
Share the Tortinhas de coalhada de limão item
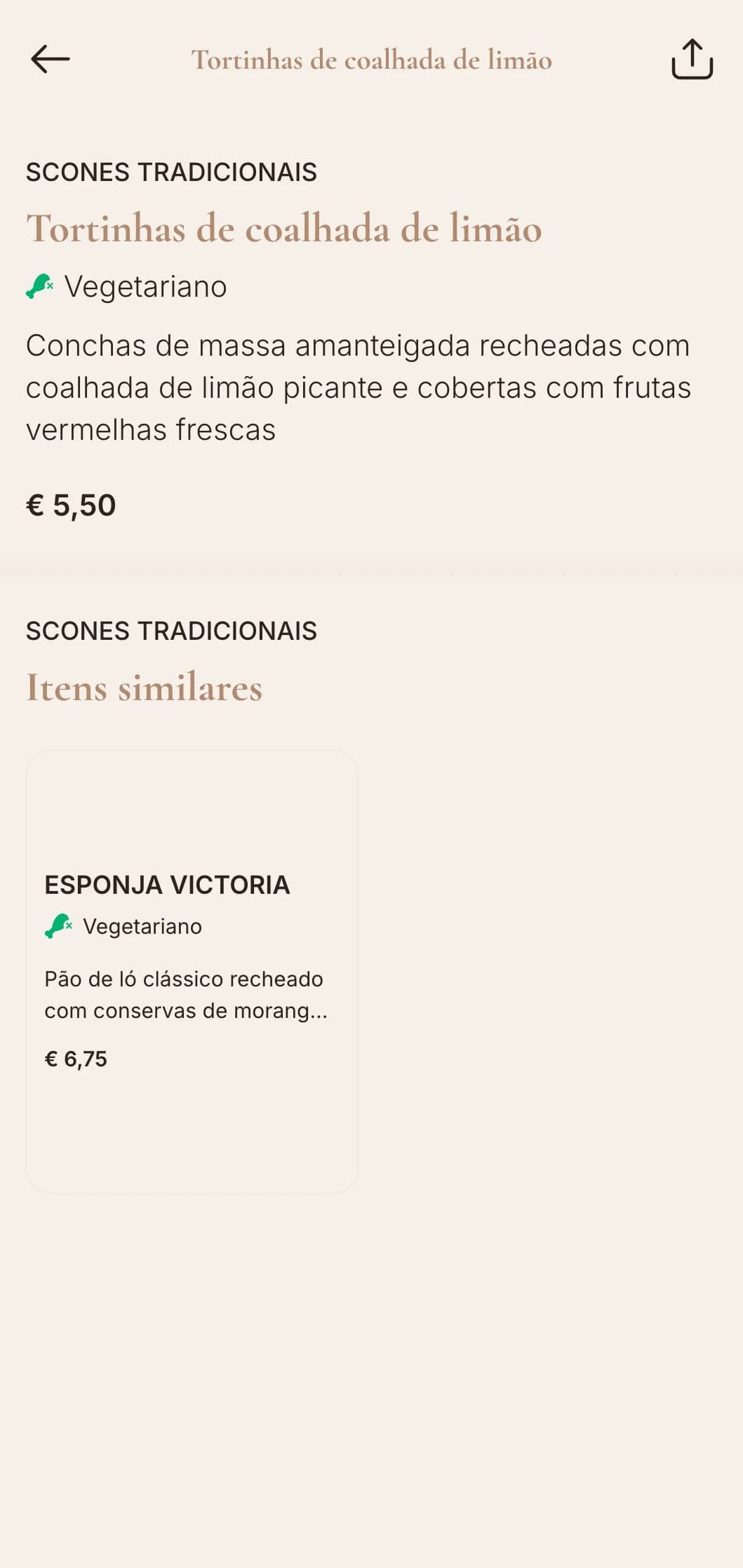pos(692,59)
